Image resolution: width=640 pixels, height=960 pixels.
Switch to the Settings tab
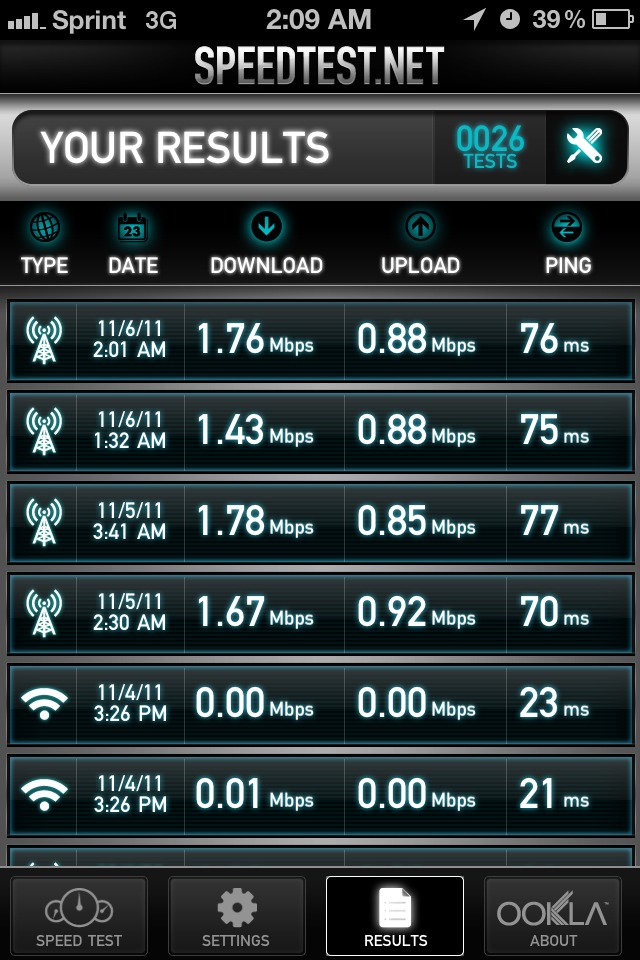pyautogui.click(x=236, y=917)
